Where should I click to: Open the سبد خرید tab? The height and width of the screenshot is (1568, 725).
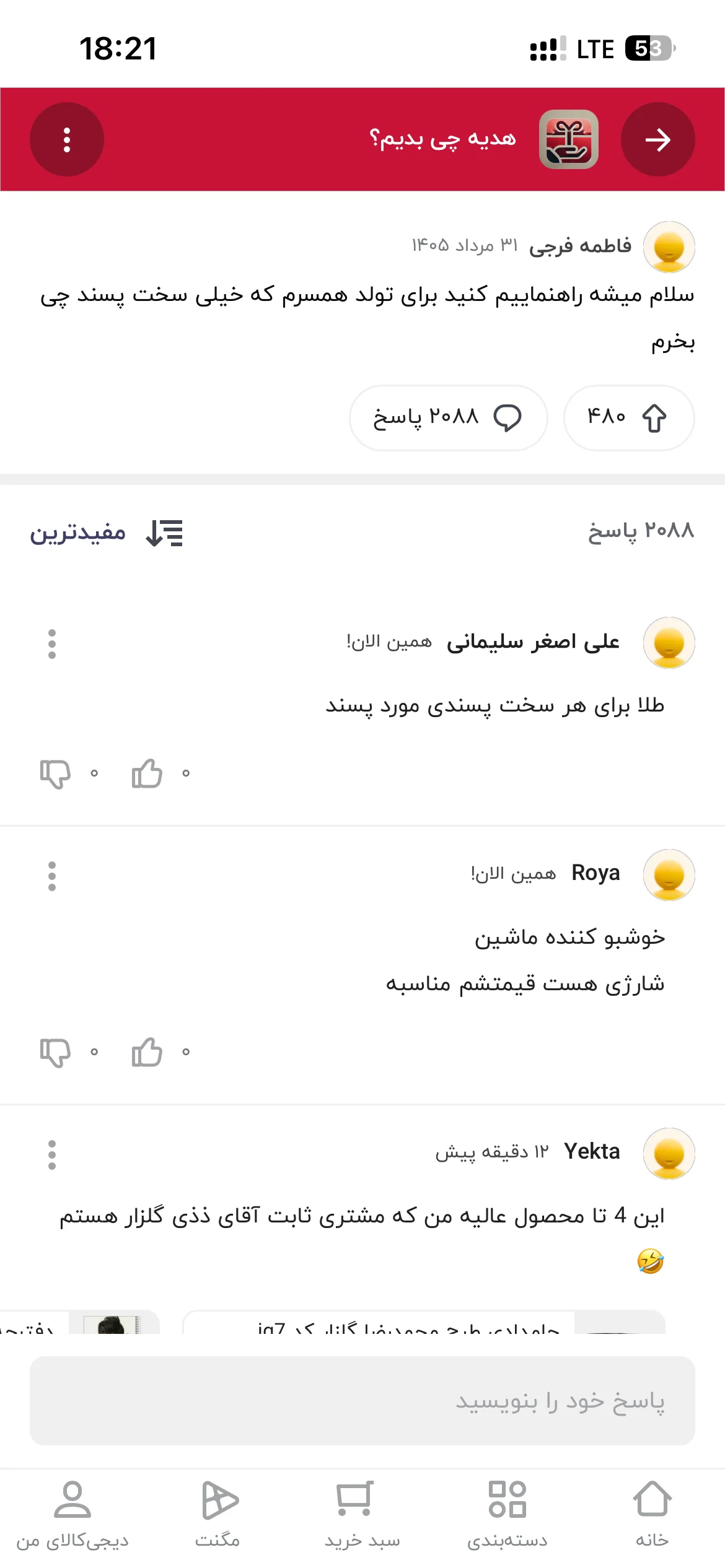pyautogui.click(x=362, y=1514)
